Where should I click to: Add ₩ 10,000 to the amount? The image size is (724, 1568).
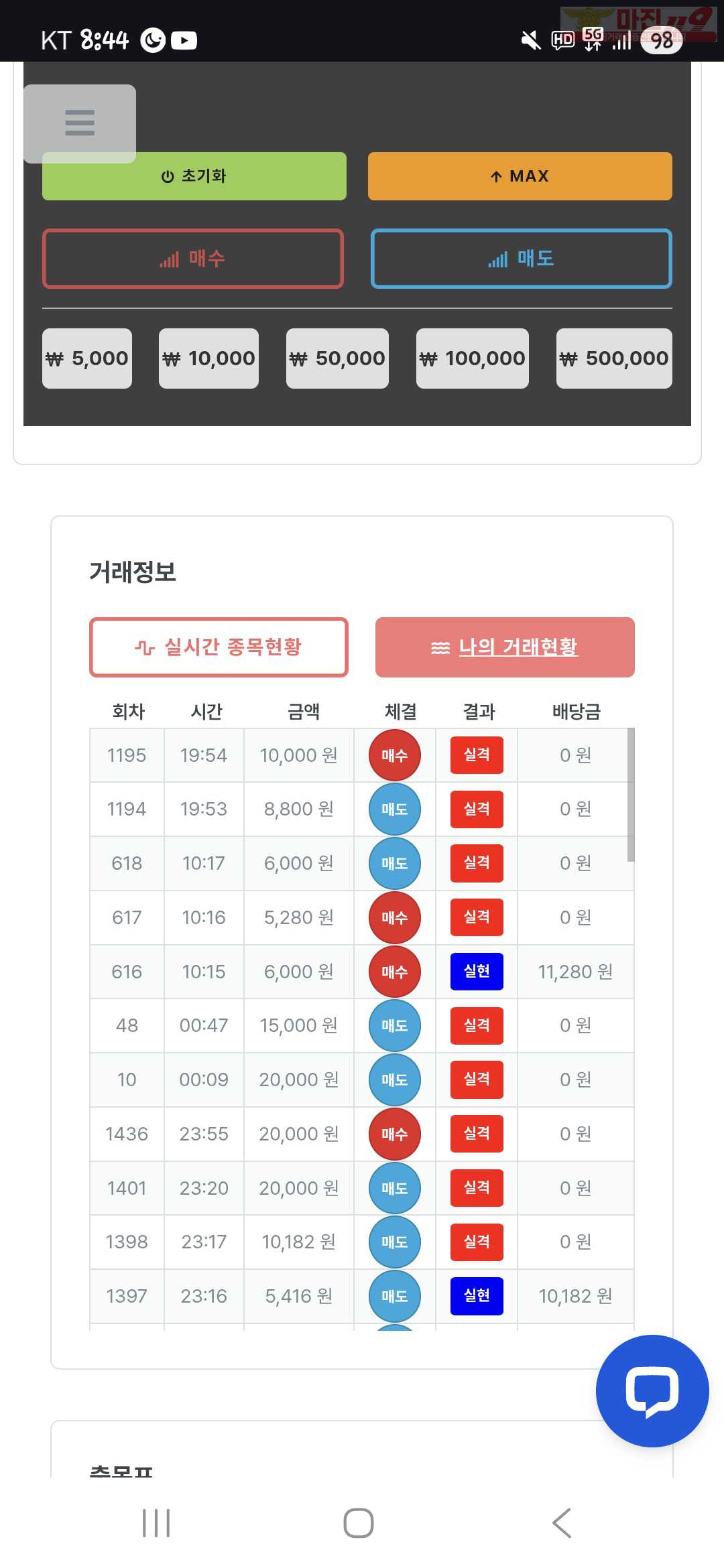point(208,358)
